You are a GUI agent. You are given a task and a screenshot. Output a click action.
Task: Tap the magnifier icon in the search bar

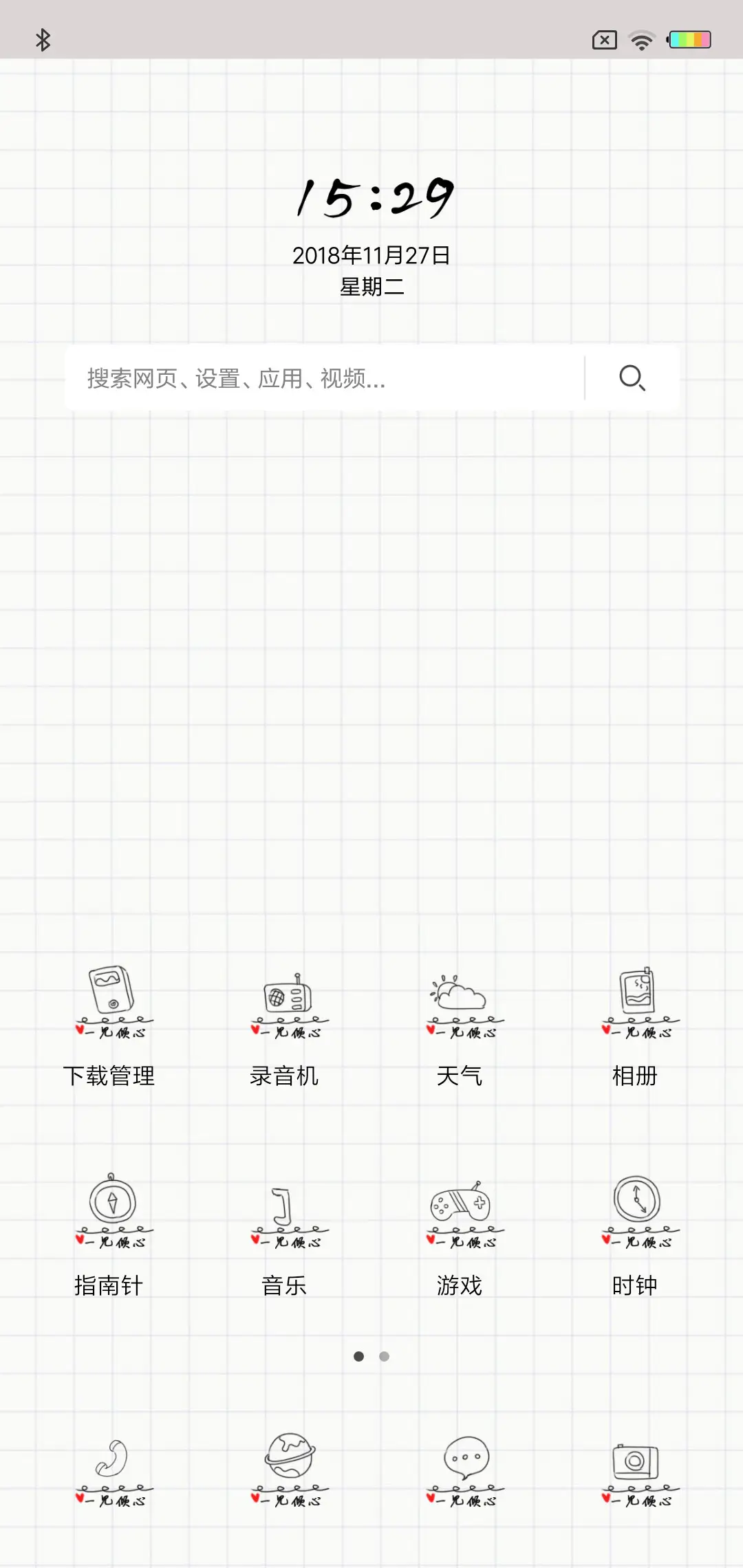631,378
